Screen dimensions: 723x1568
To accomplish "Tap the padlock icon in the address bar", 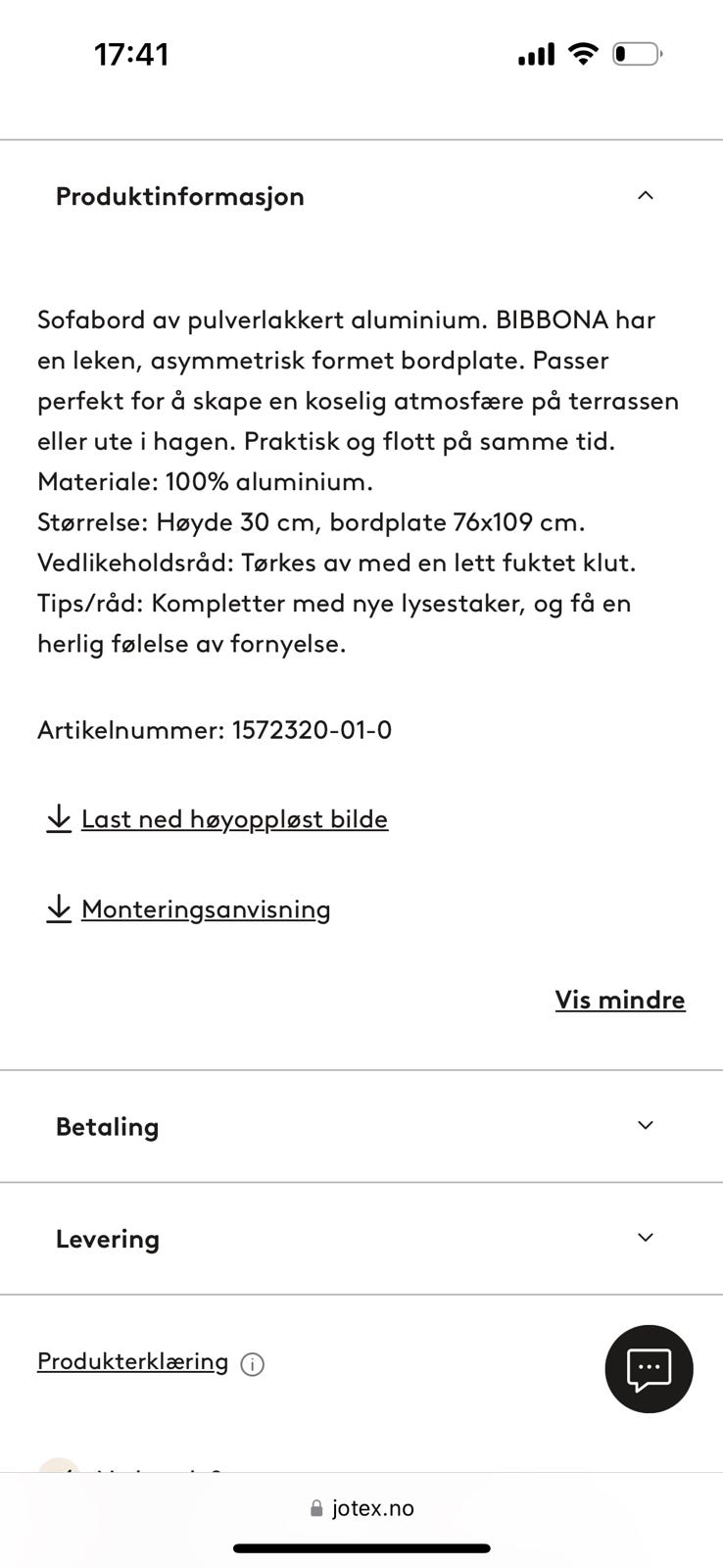I will 315,1507.
